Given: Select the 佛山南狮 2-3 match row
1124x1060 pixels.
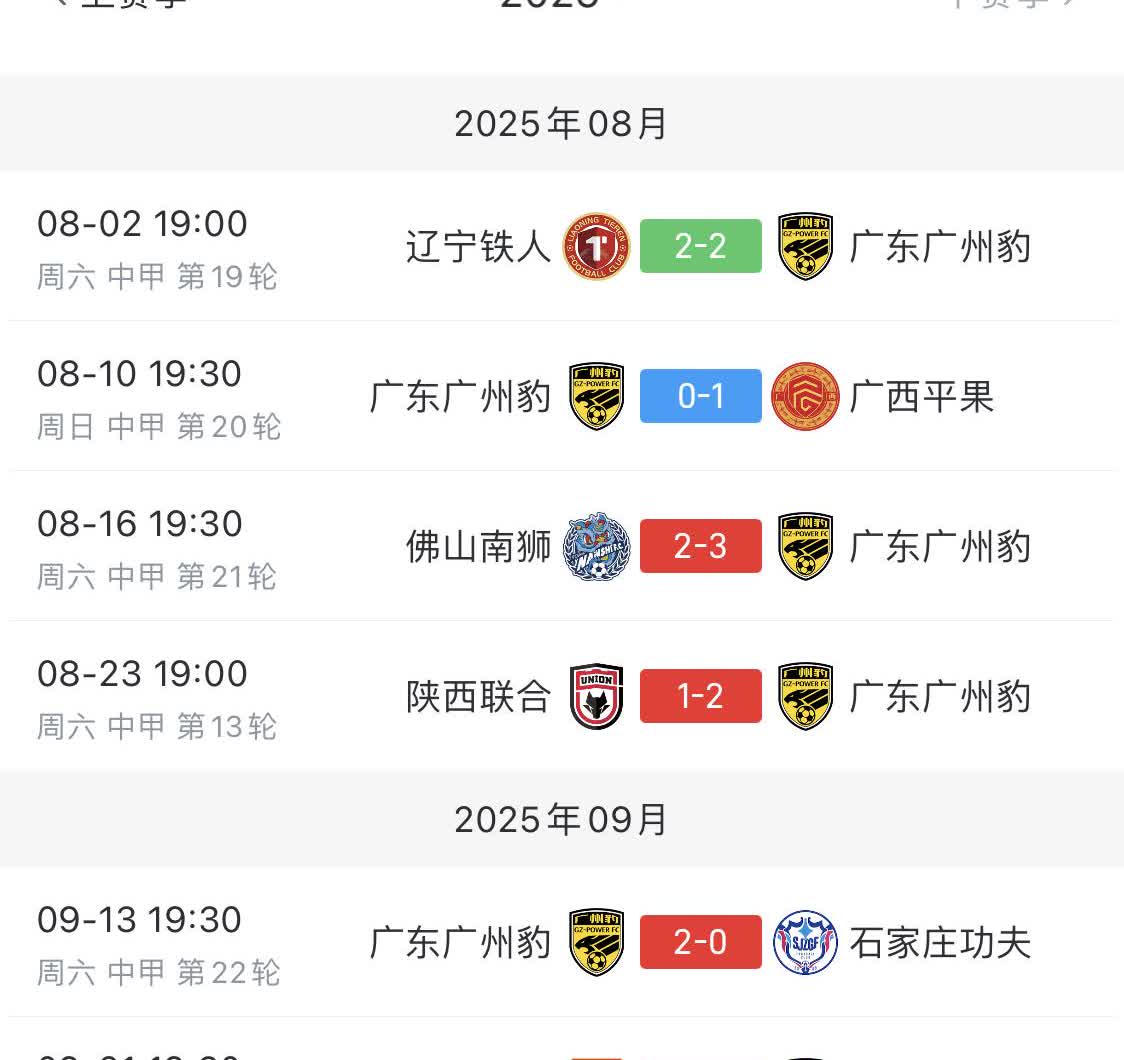Looking at the screenshot, I should pos(700,546).
